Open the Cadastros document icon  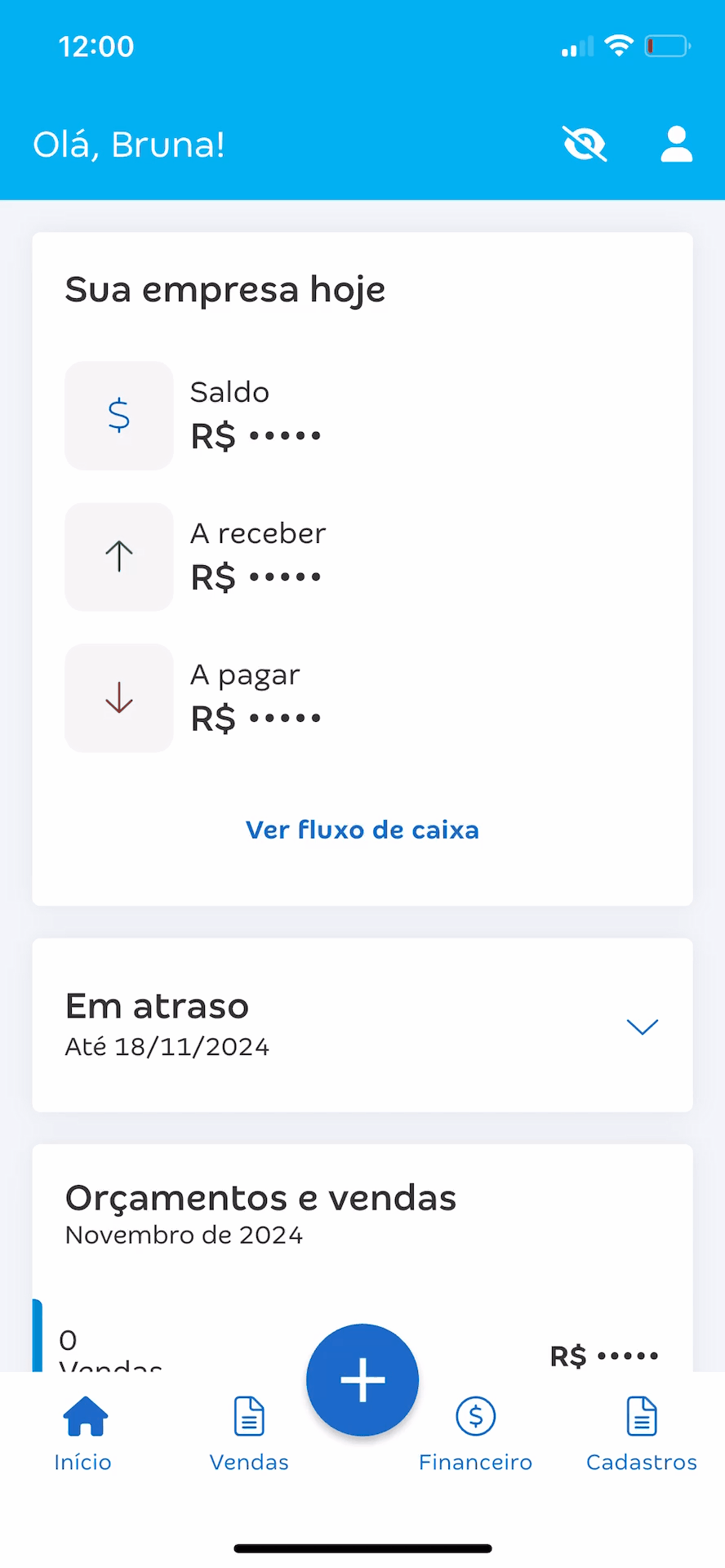(641, 1415)
